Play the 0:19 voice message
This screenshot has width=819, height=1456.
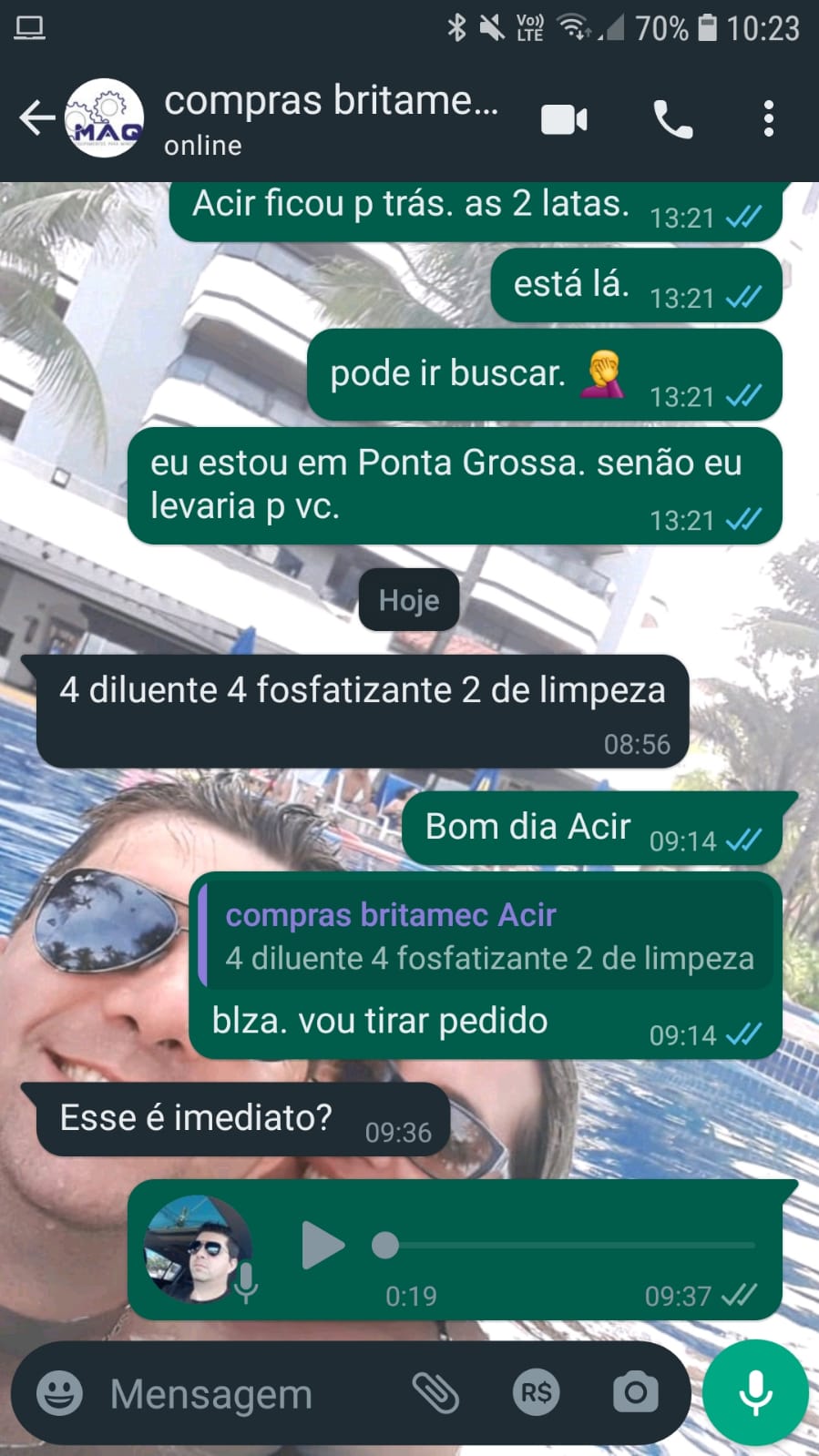coord(322,1246)
